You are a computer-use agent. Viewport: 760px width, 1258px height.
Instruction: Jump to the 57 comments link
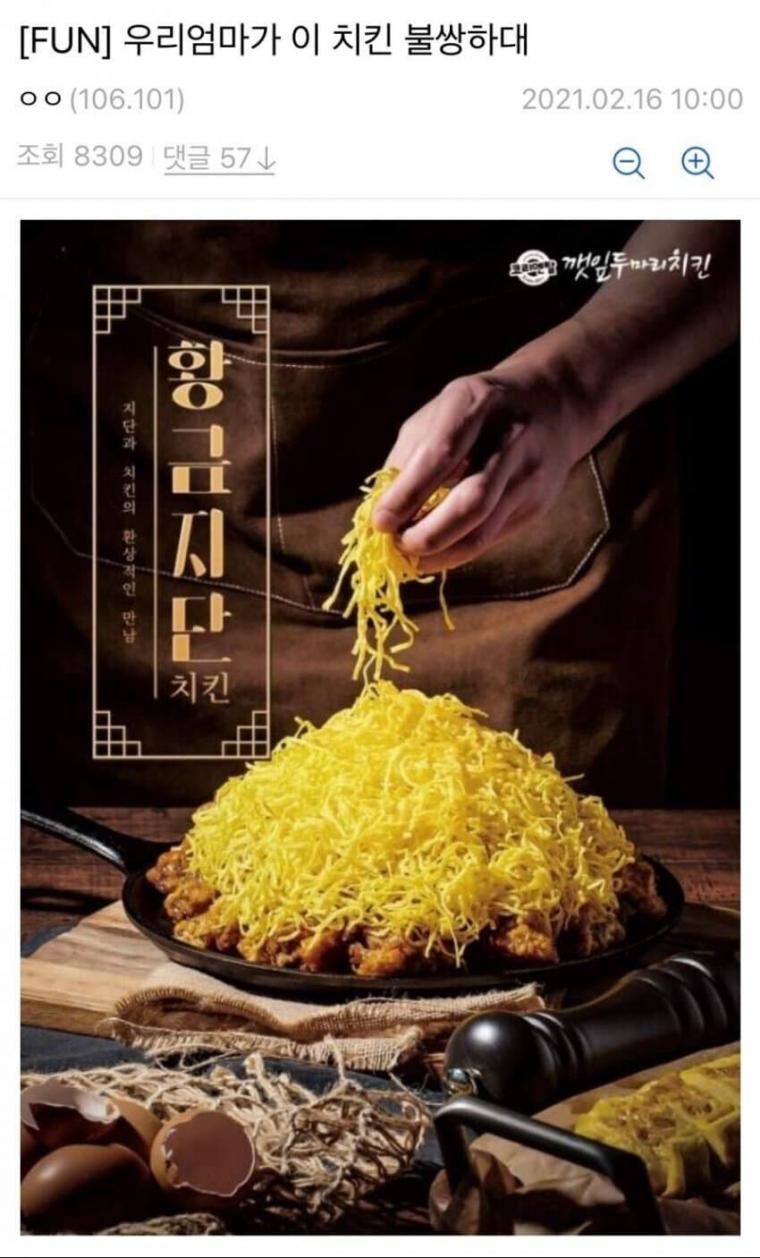tap(219, 158)
